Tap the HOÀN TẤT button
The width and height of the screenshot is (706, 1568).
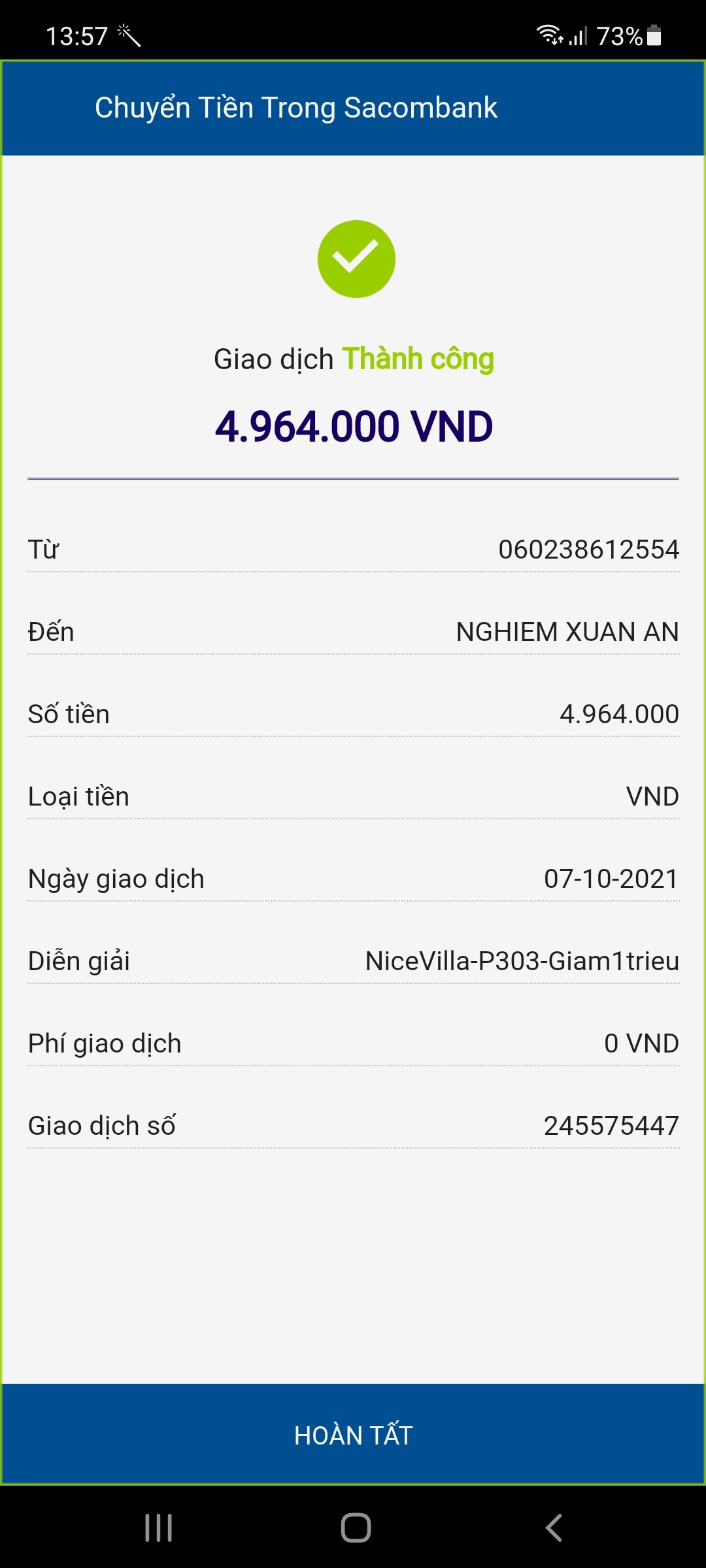click(x=353, y=1435)
